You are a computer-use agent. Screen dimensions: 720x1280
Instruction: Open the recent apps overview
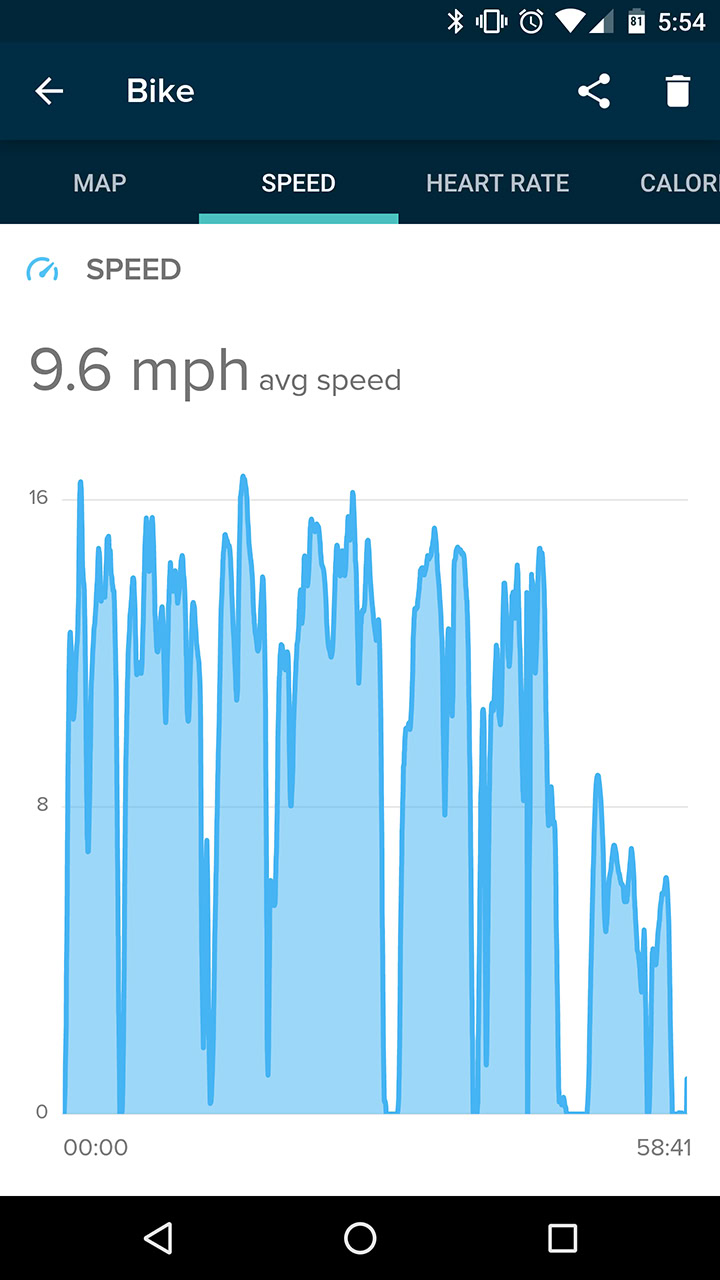(x=562, y=1238)
